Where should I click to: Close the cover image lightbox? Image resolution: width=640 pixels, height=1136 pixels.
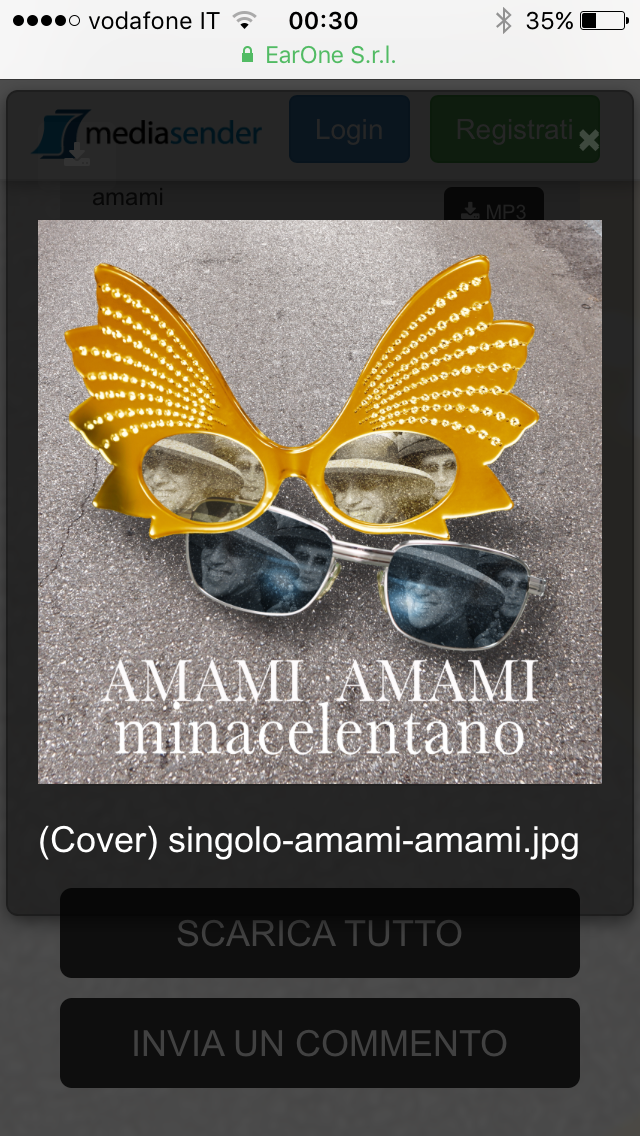[589, 141]
